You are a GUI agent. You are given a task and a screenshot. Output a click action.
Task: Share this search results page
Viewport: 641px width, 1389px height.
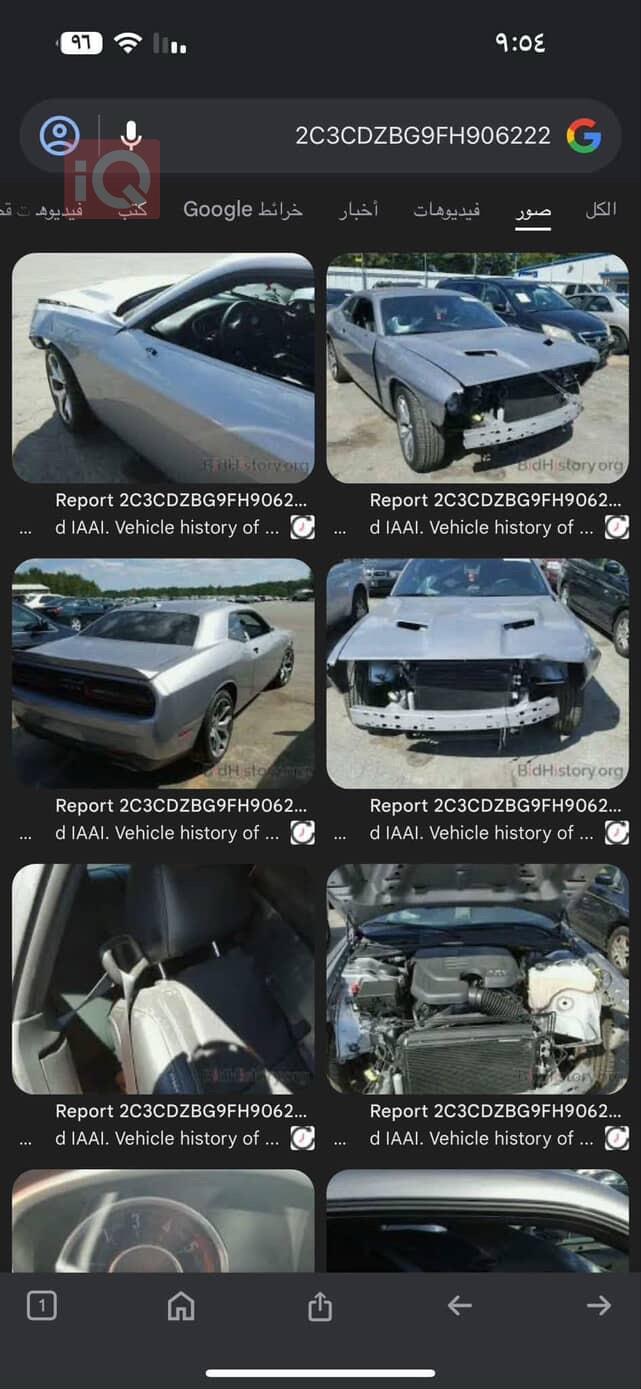click(x=320, y=1305)
